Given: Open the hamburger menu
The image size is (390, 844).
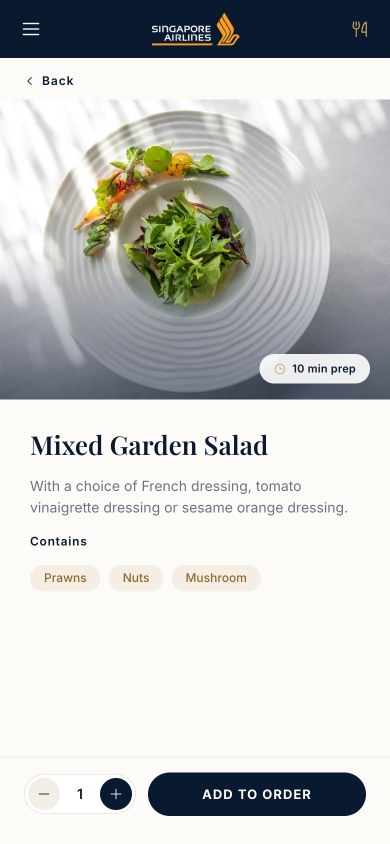Looking at the screenshot, I should click(31, 29).
